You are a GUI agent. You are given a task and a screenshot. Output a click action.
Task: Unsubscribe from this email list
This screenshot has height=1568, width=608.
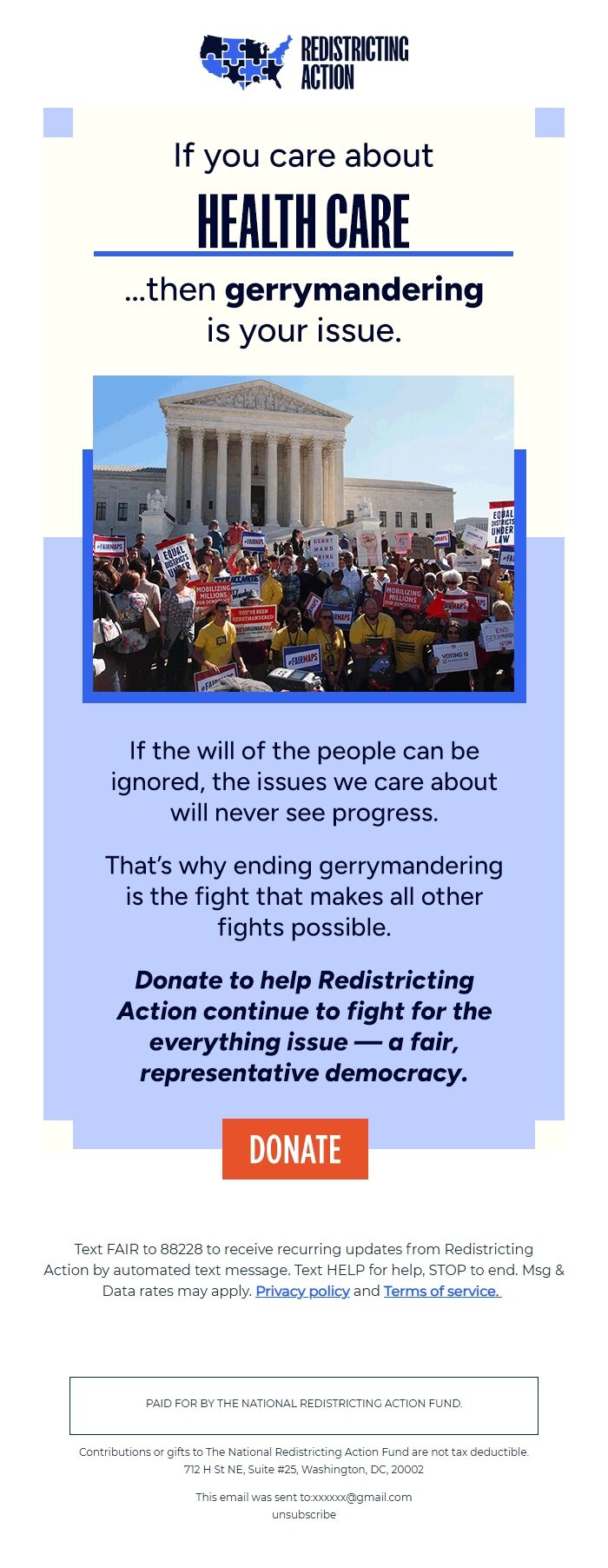[x=304, y=1514]
